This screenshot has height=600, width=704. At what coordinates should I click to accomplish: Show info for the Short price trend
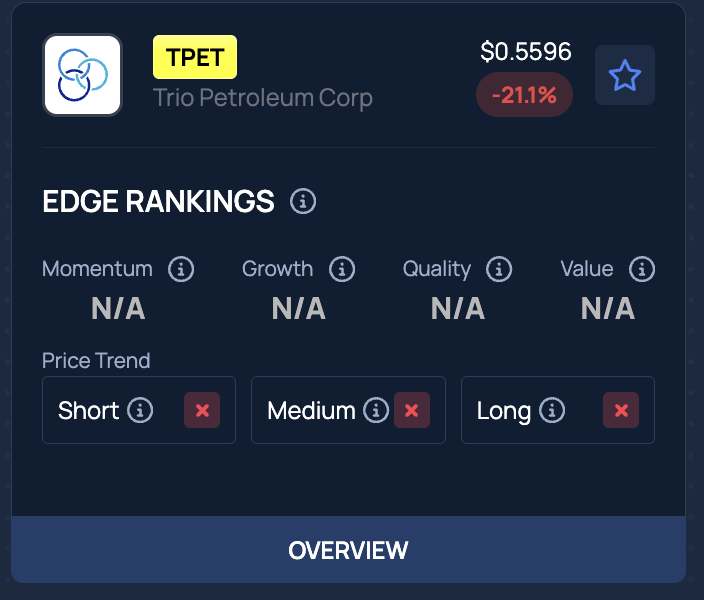click(140, 410)
